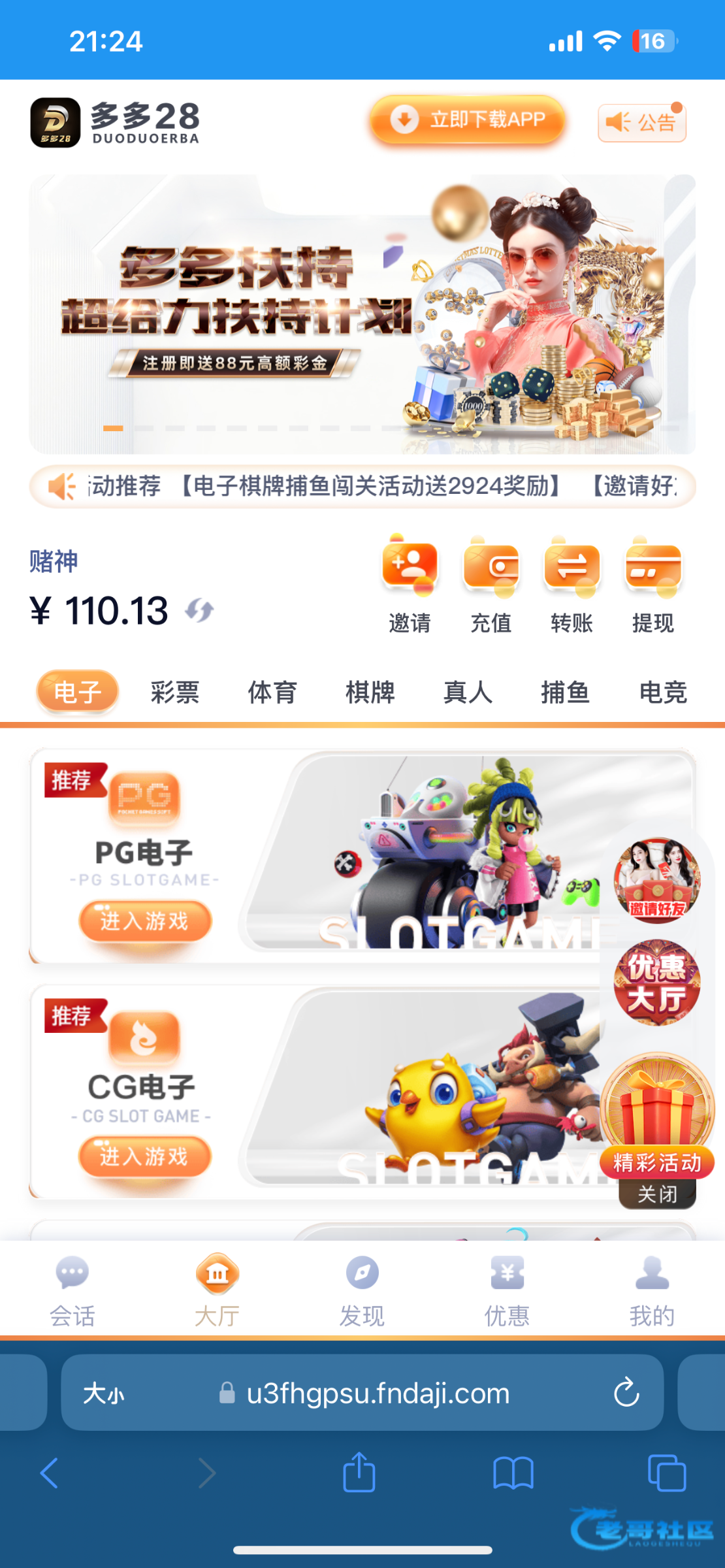The height and width of the screenshot is (1568, 725).
Task: Open the 邀请 invite option
Action: coord(410,583)
